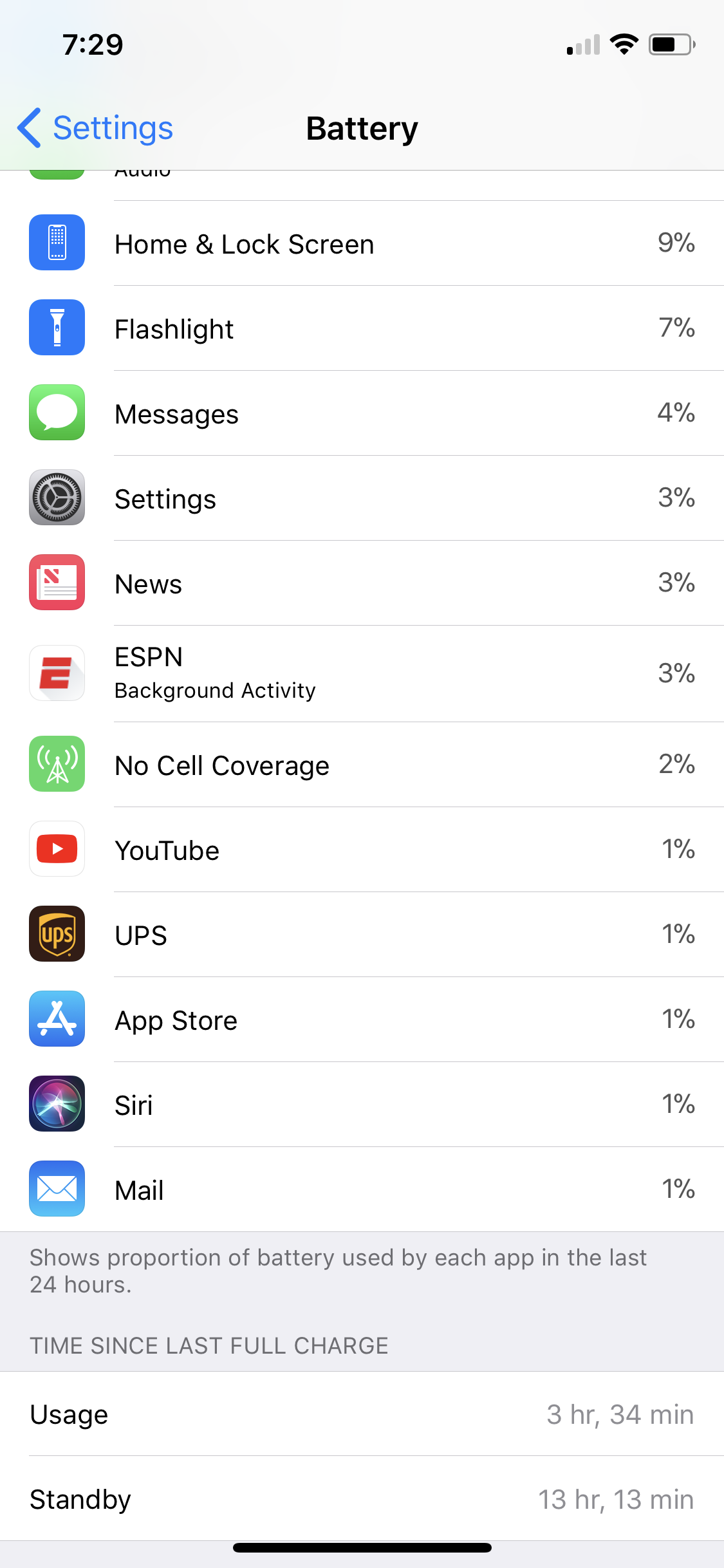Tap the Settings app usage row
This screenshot has height=1568, width=724.
(362, 498)
